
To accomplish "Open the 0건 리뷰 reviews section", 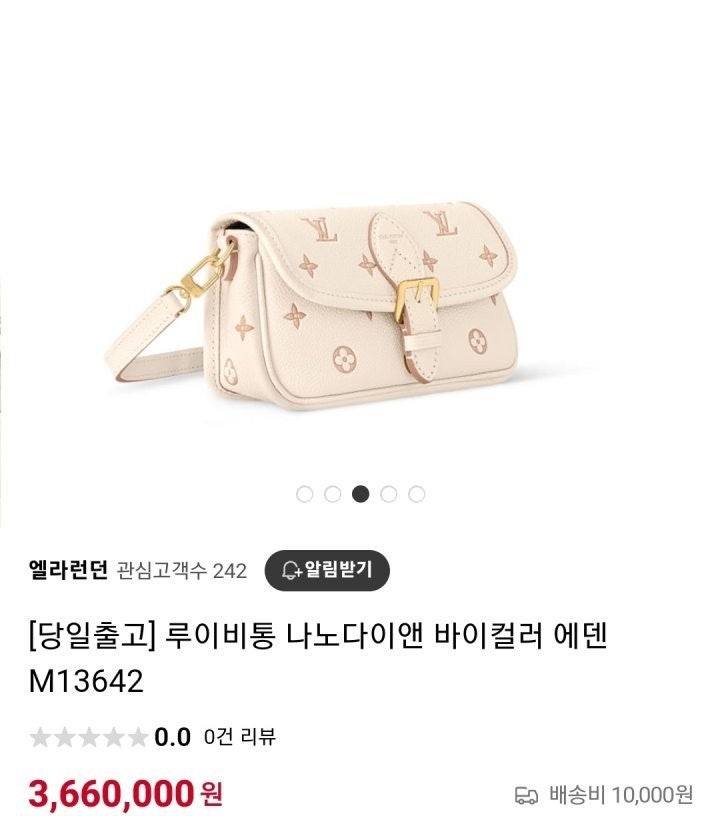I will click(239, 738).
